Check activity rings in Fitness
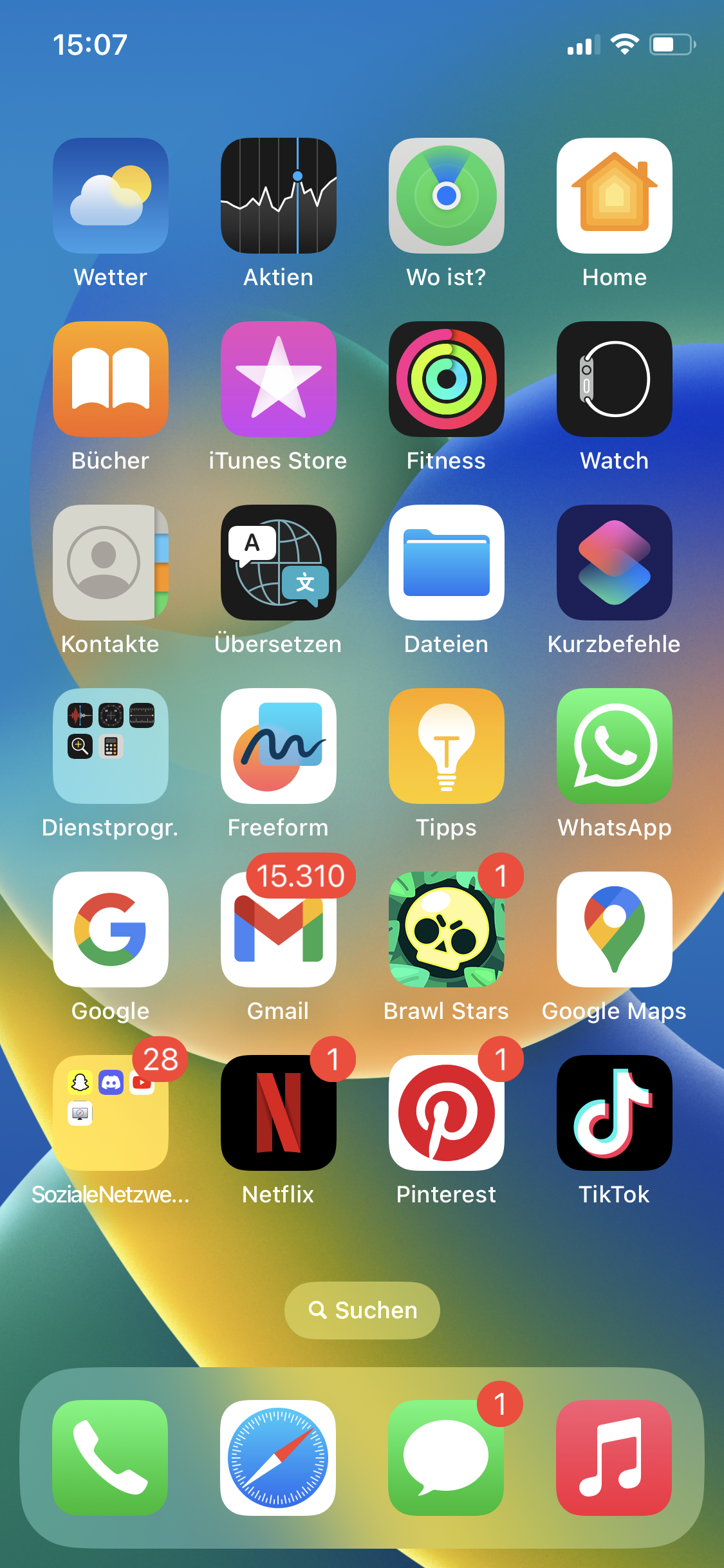 tap(446, 378)
